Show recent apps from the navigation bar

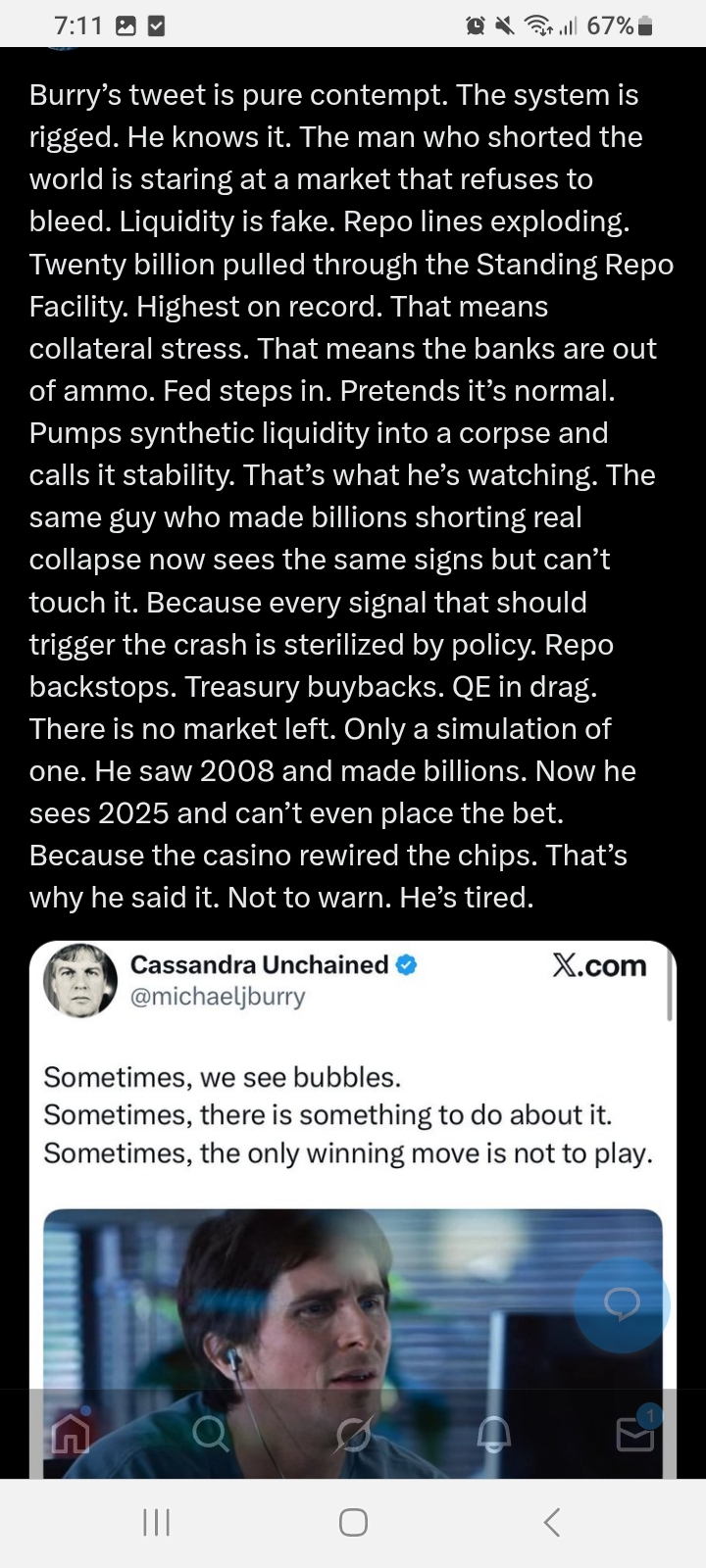click(x=156, y=1522)
